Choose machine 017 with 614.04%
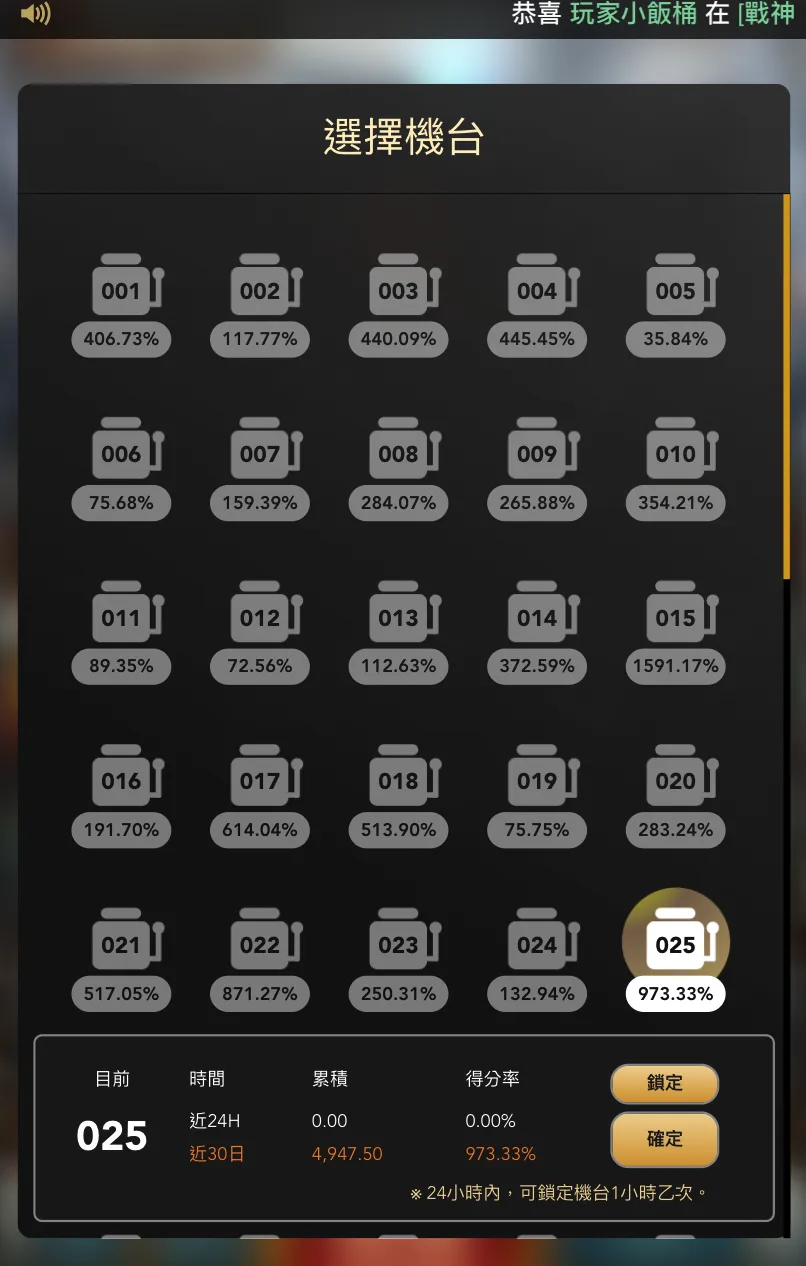The height and width of the screenshot is (1266, 806). coord(260,783)
